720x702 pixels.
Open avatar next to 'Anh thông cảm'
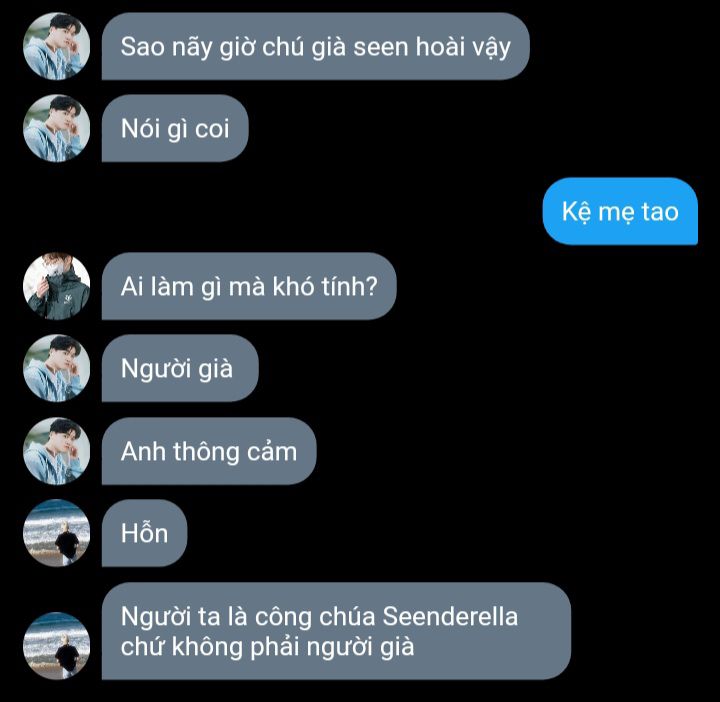click(x=57, y=451)
